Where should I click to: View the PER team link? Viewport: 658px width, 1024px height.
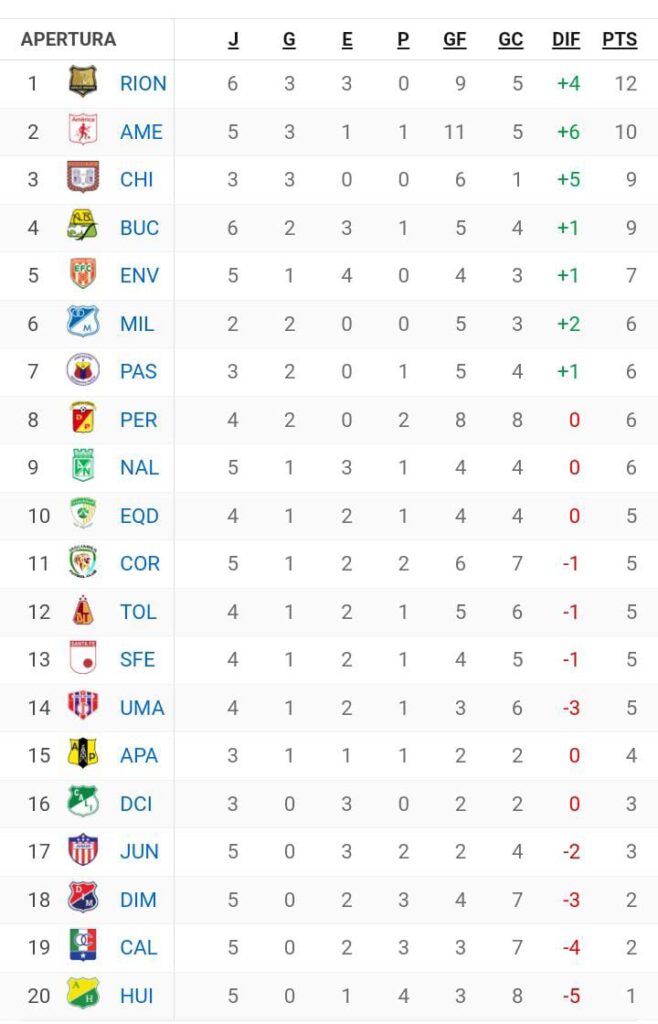(x=138, y=419)
